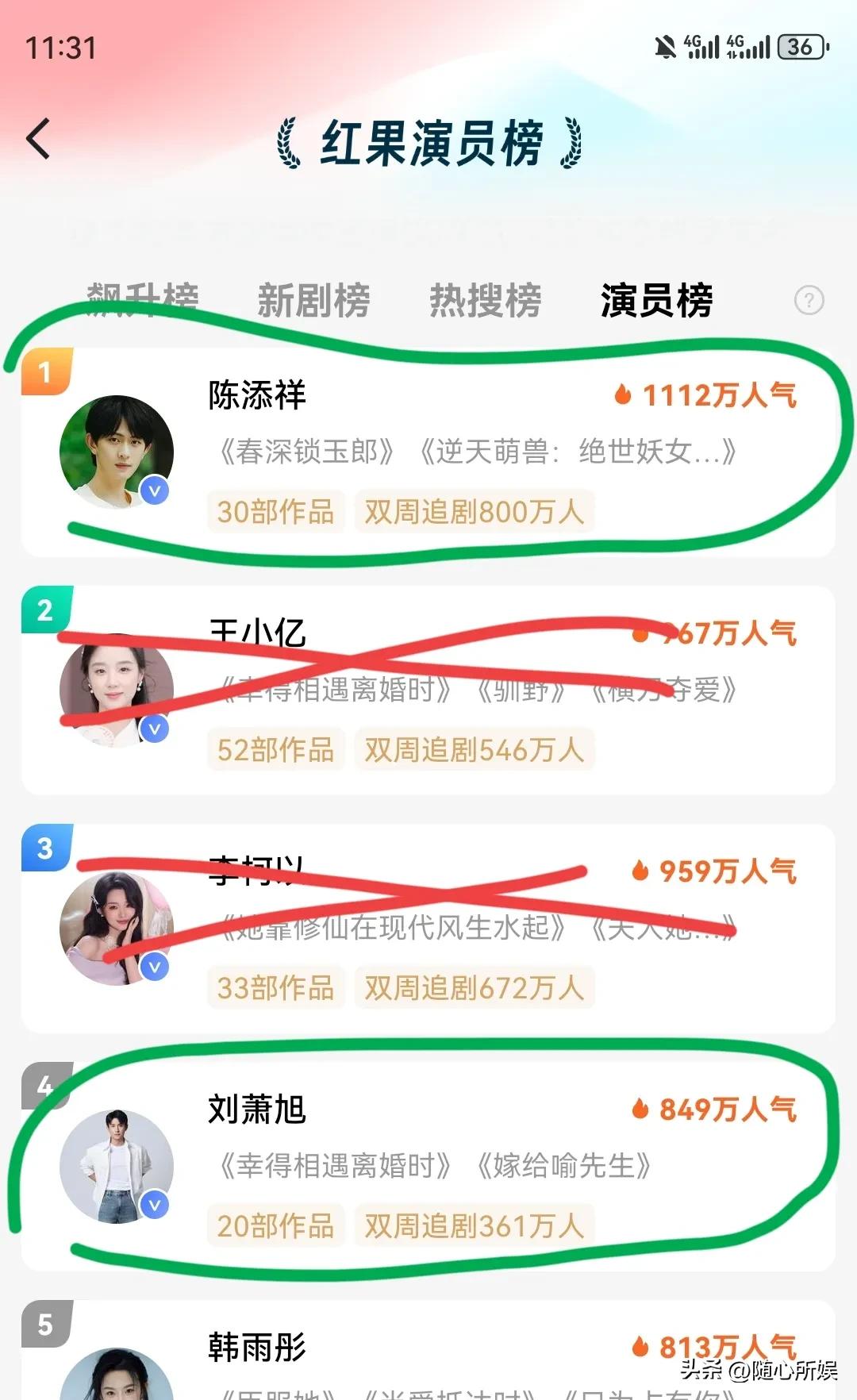Image resolution: width=857 pixels, height=1400 pixels.
Task: View the rank 2 actor with 52部作品
Action: pyautogui.click(x=428, y=690)
